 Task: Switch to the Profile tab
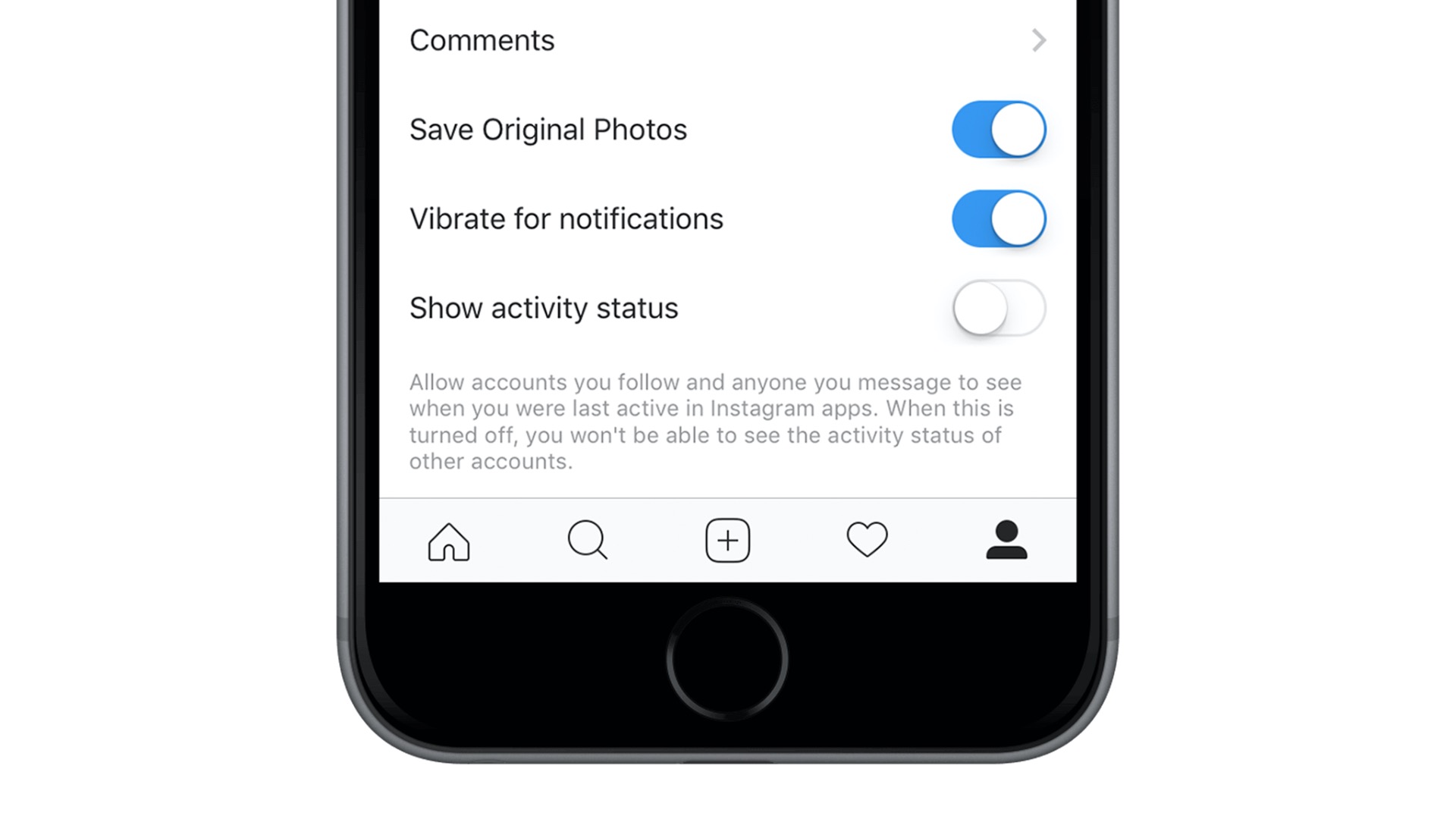click(1006, 541)
